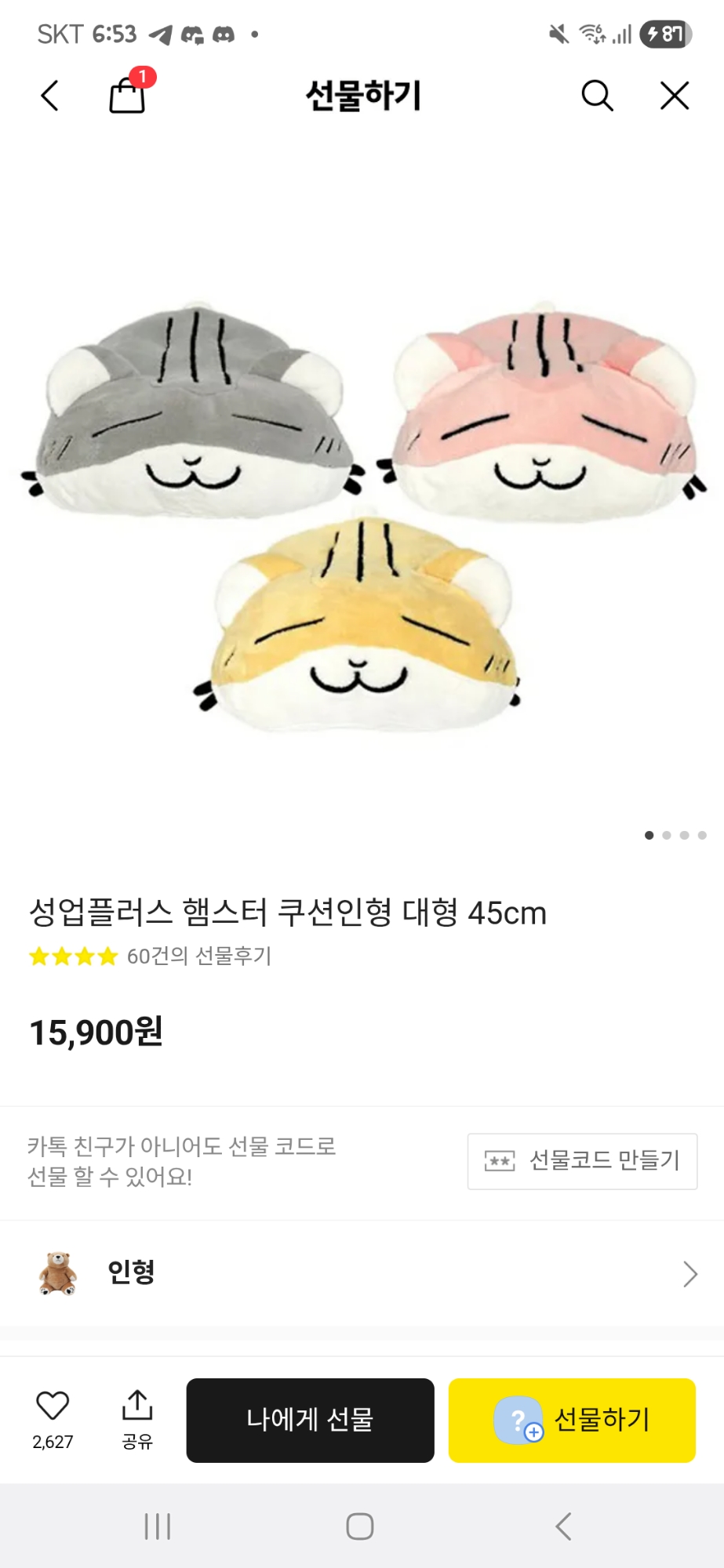Tap the 선물코드 만들기 button
The height and width of the screenshot is (1568, 724).
click(582, 1161)
